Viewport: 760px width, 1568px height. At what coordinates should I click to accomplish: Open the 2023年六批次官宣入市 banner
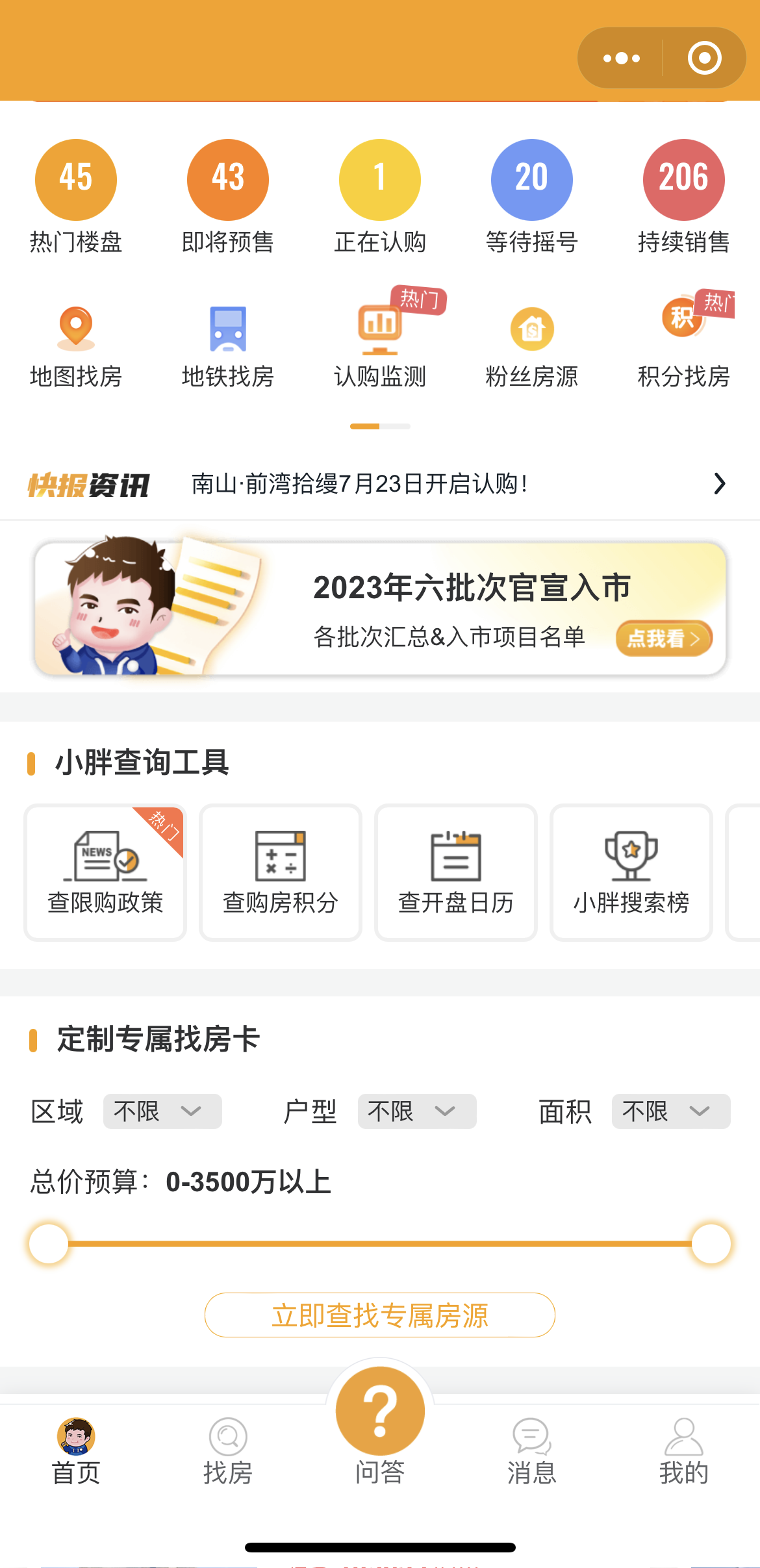(x=380, y=609)
